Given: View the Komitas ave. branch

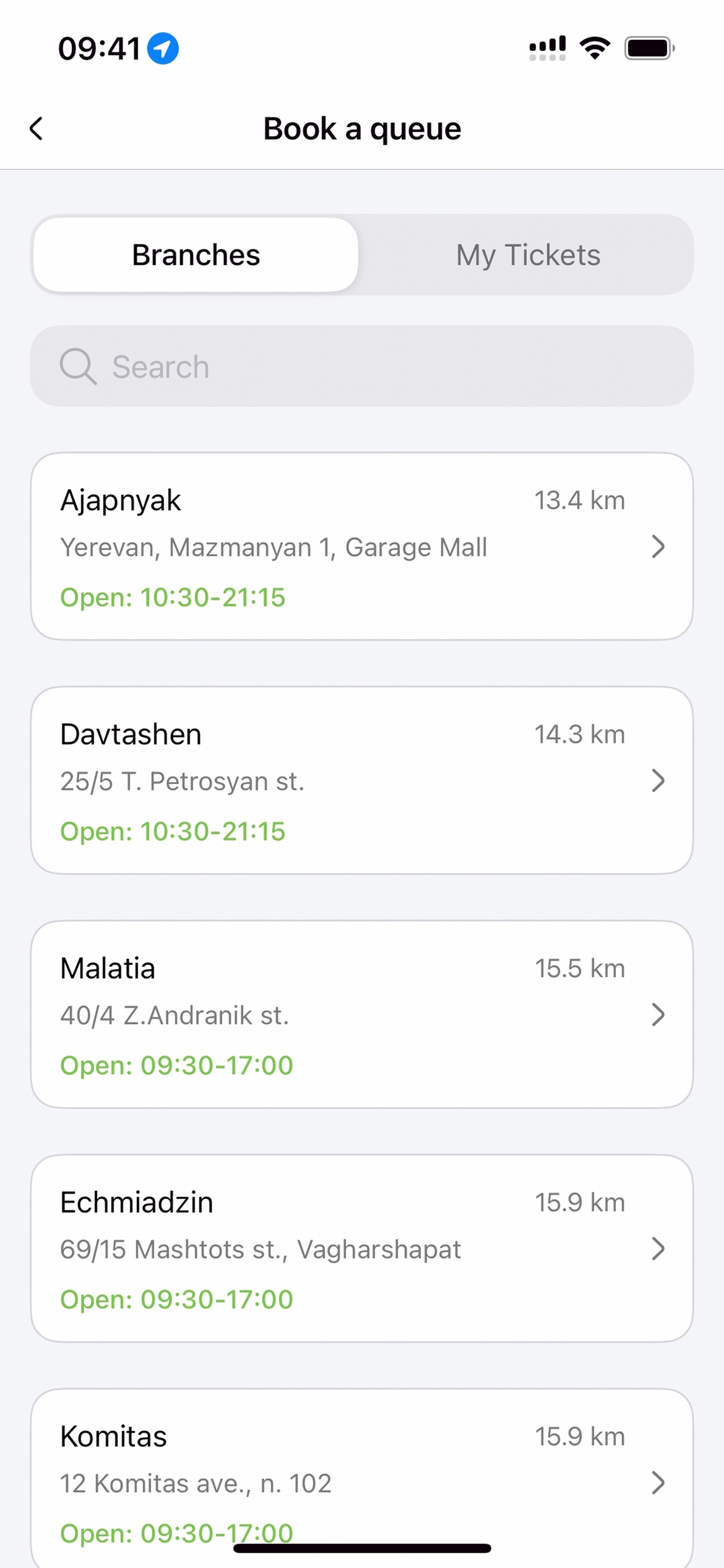Looking at the screenshot, I should (362, 1473).
